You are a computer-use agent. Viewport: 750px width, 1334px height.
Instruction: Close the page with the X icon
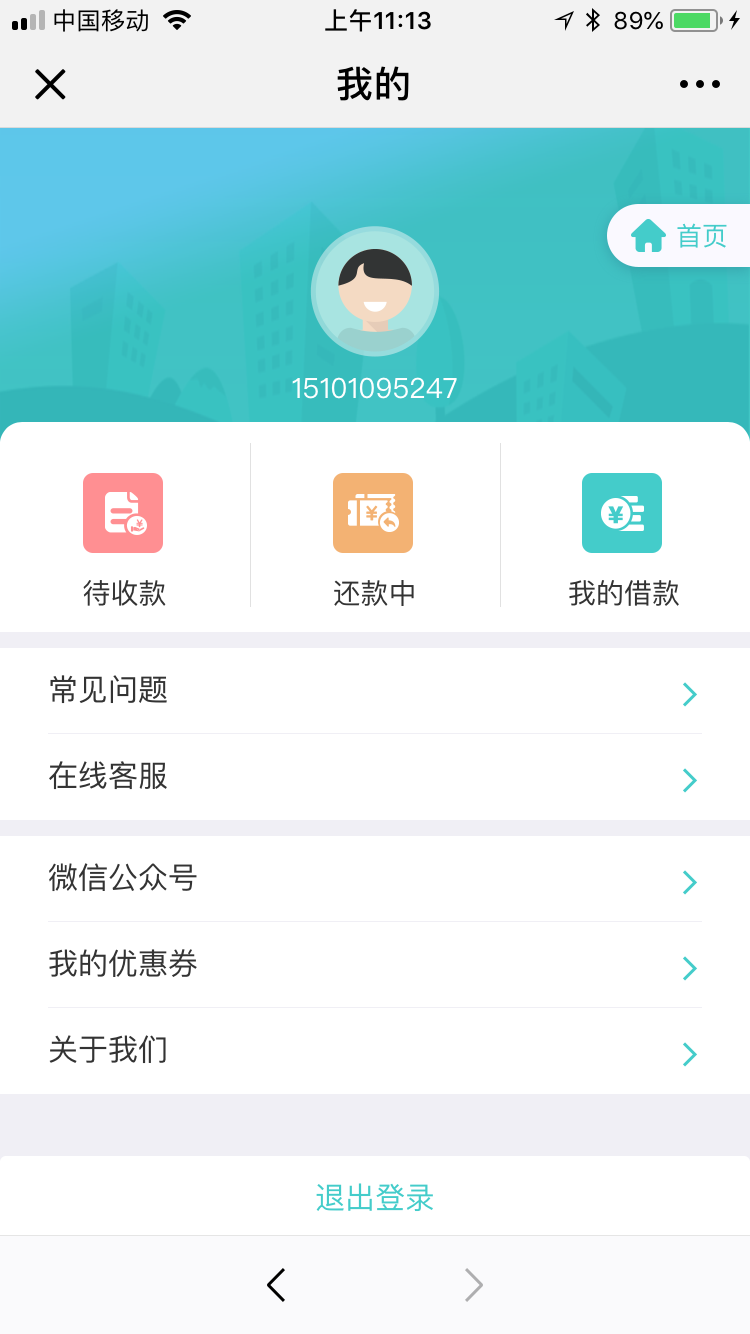[50, 85]
